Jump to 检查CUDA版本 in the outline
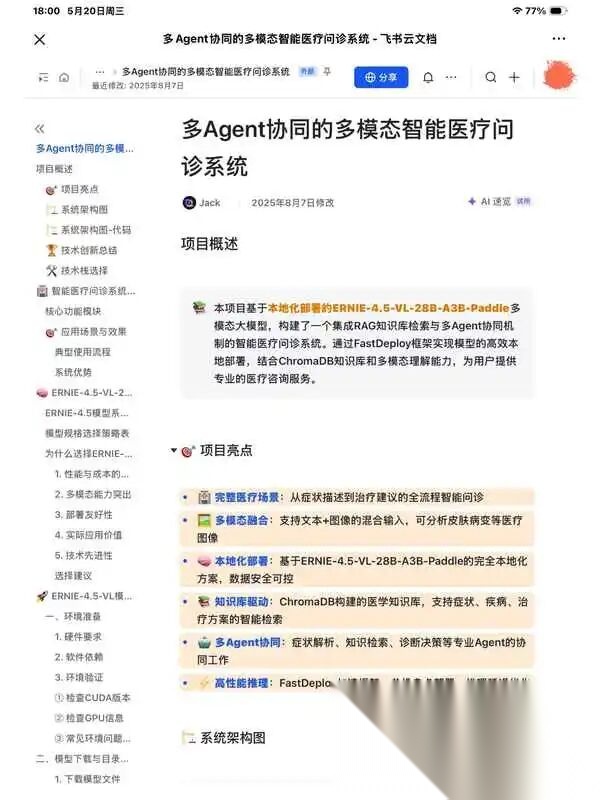This screenshot has width=600, height=800. pos(92,698)
